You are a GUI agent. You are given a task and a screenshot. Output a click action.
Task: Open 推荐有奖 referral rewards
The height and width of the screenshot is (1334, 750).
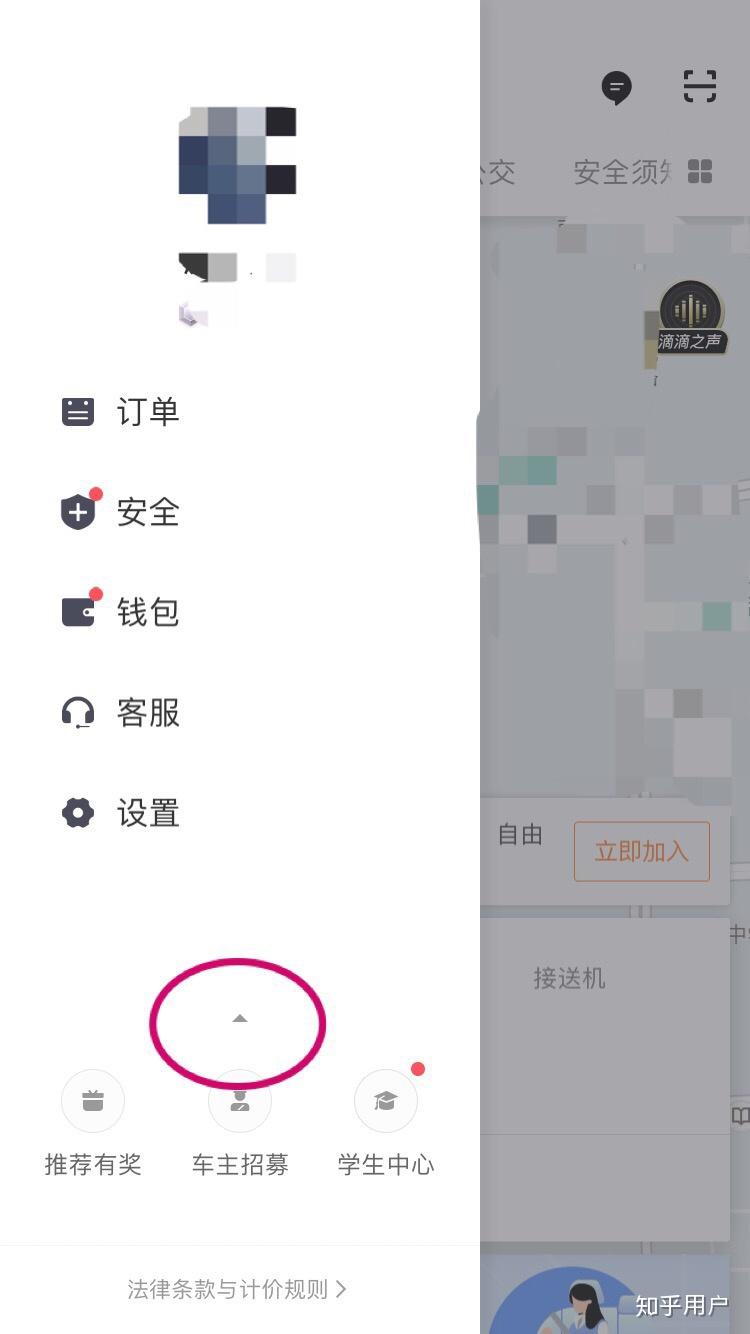coord(93,1122)
